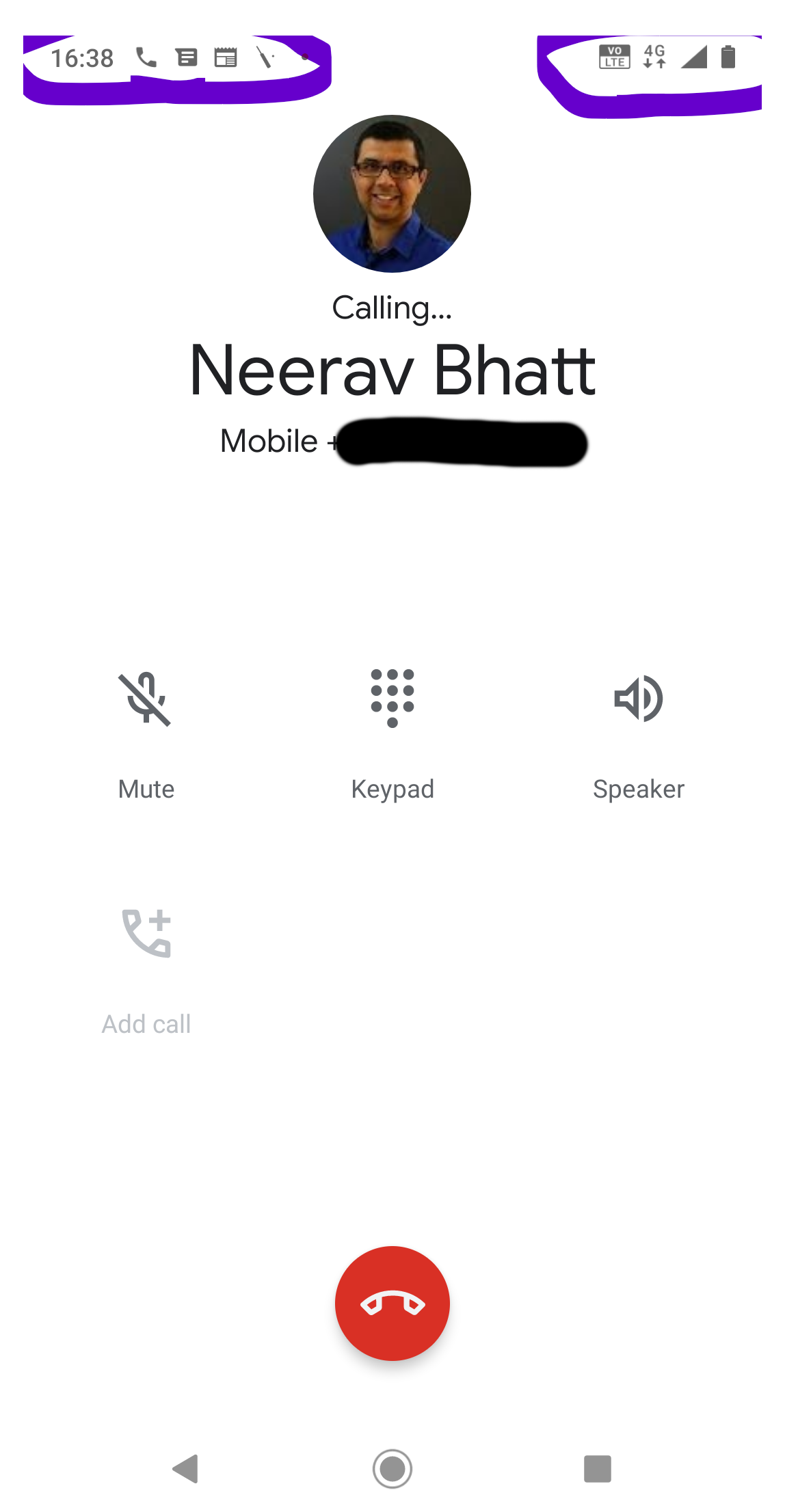End the call with the red button
This screenshot has height=1512, width=785.
click(x=392, y=1303)
